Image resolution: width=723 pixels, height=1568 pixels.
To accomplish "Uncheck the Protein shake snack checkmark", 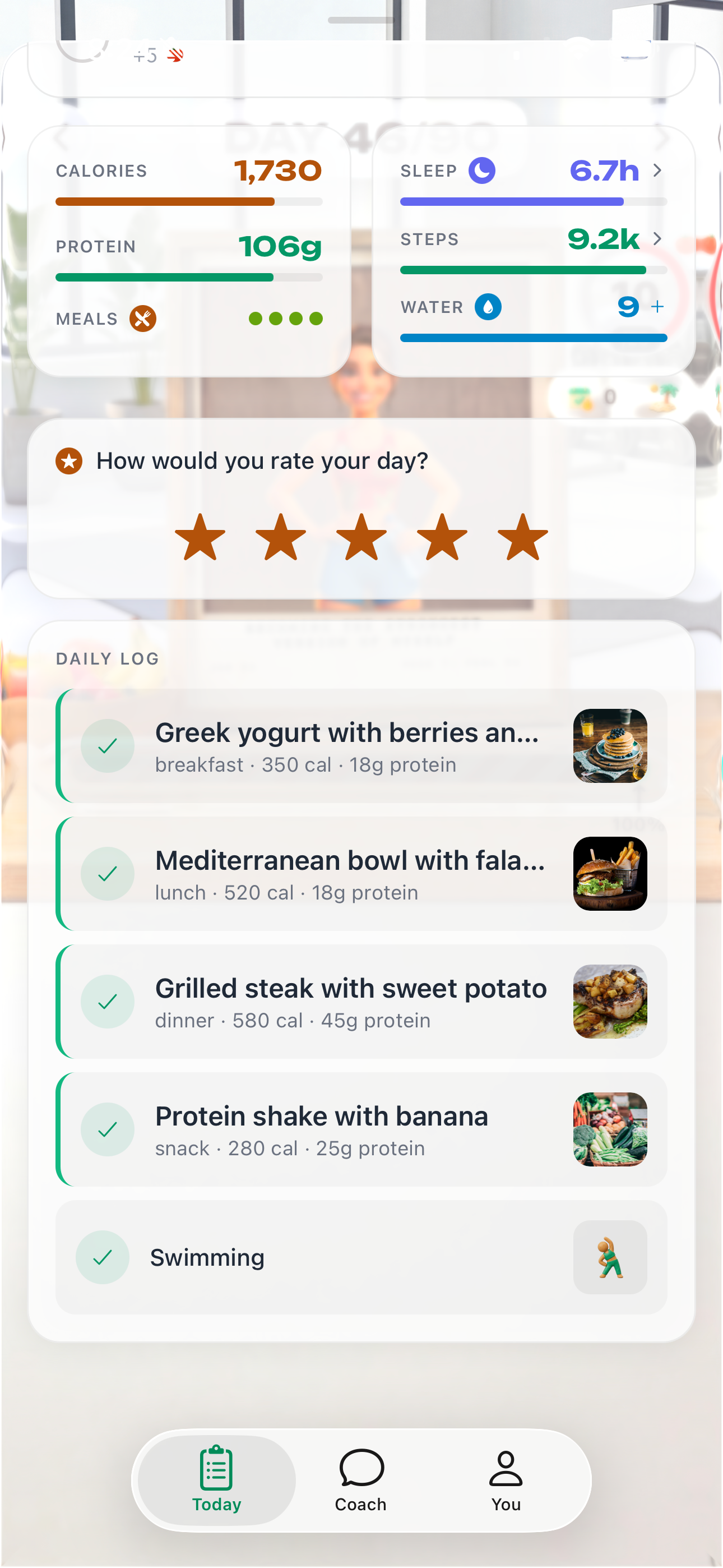I will [108, 1129].
